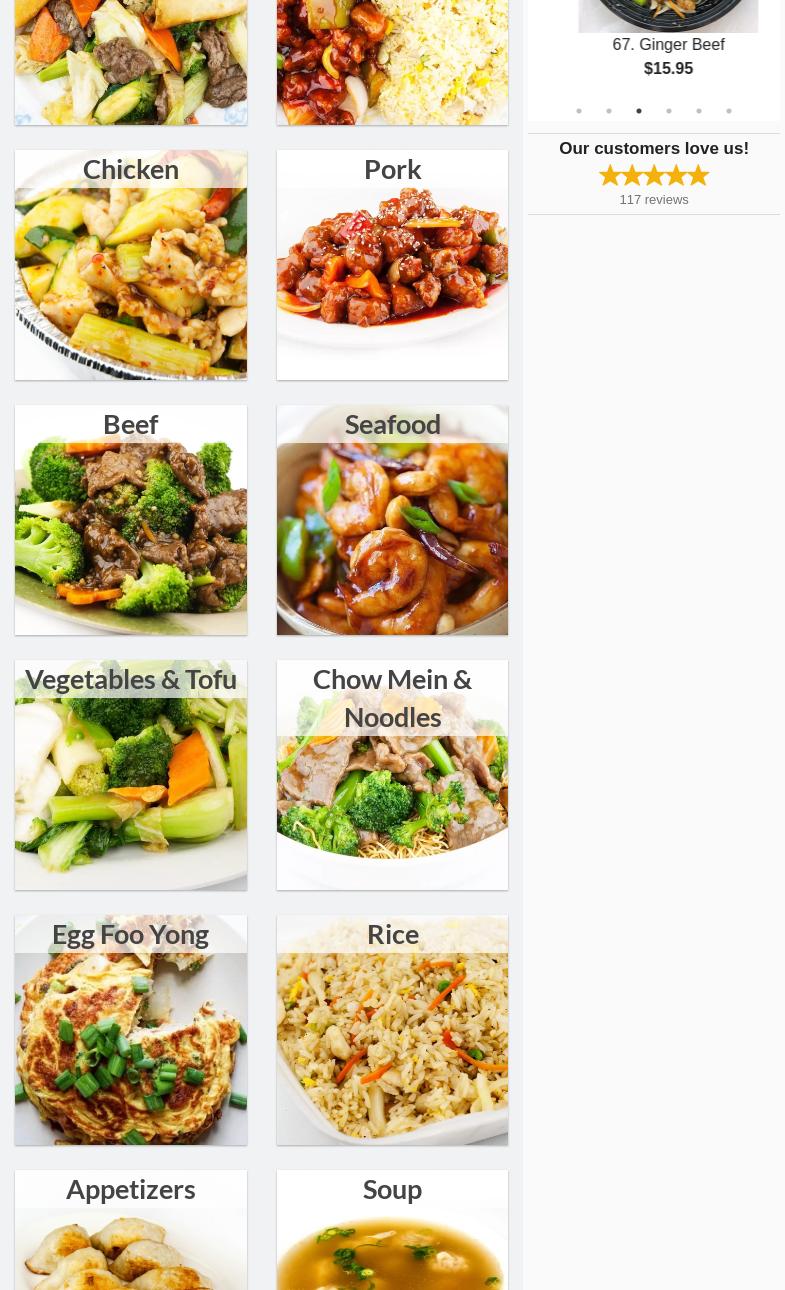Open the Pork menu category
Image resolution: width=785 pixels, height=1290 pixels.
(392, 265)
